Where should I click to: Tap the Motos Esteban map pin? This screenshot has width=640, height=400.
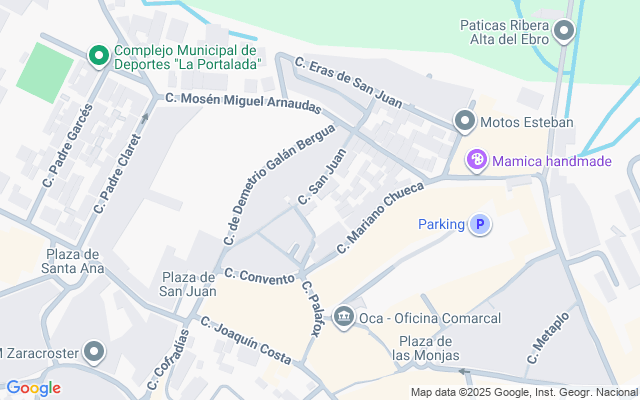pyautogui.click(x=464, y=122)
